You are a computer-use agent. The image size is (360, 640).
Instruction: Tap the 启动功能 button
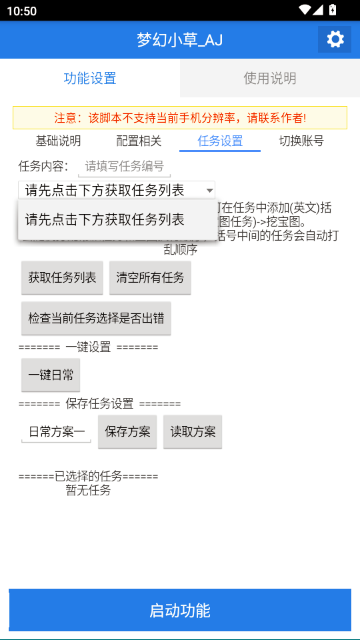pyautogui.click(x=180, y=610)
